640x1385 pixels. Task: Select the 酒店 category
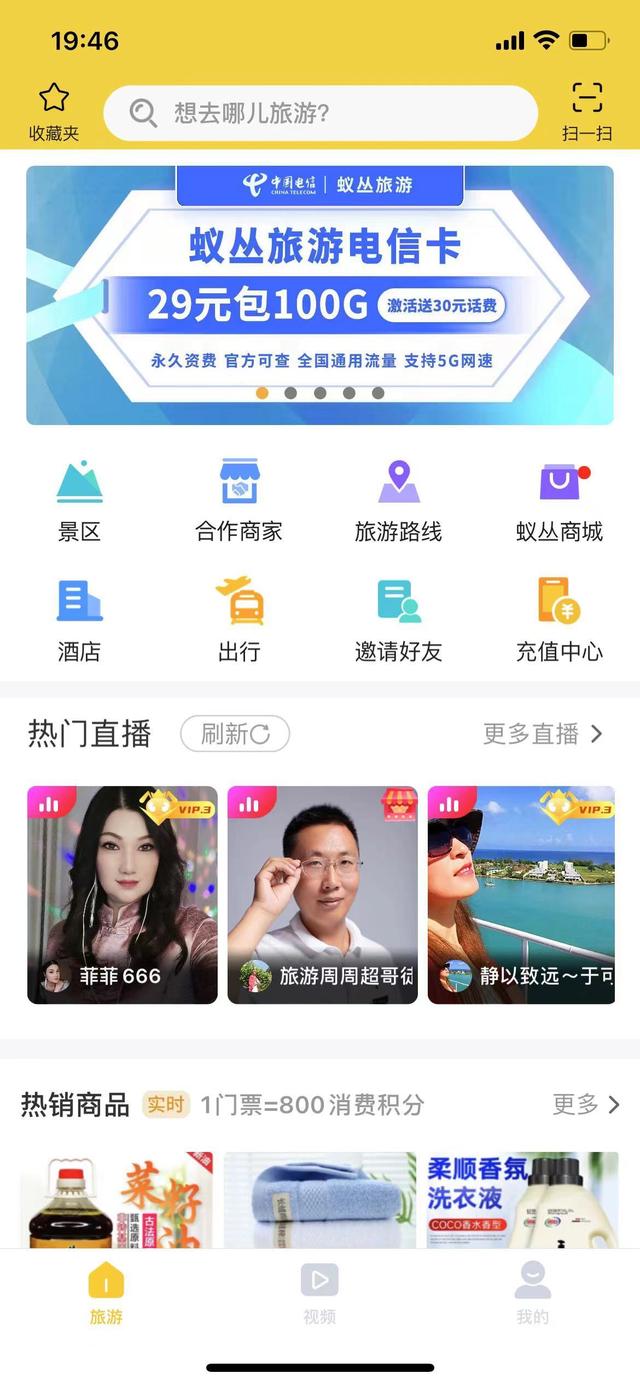(79, 620)
